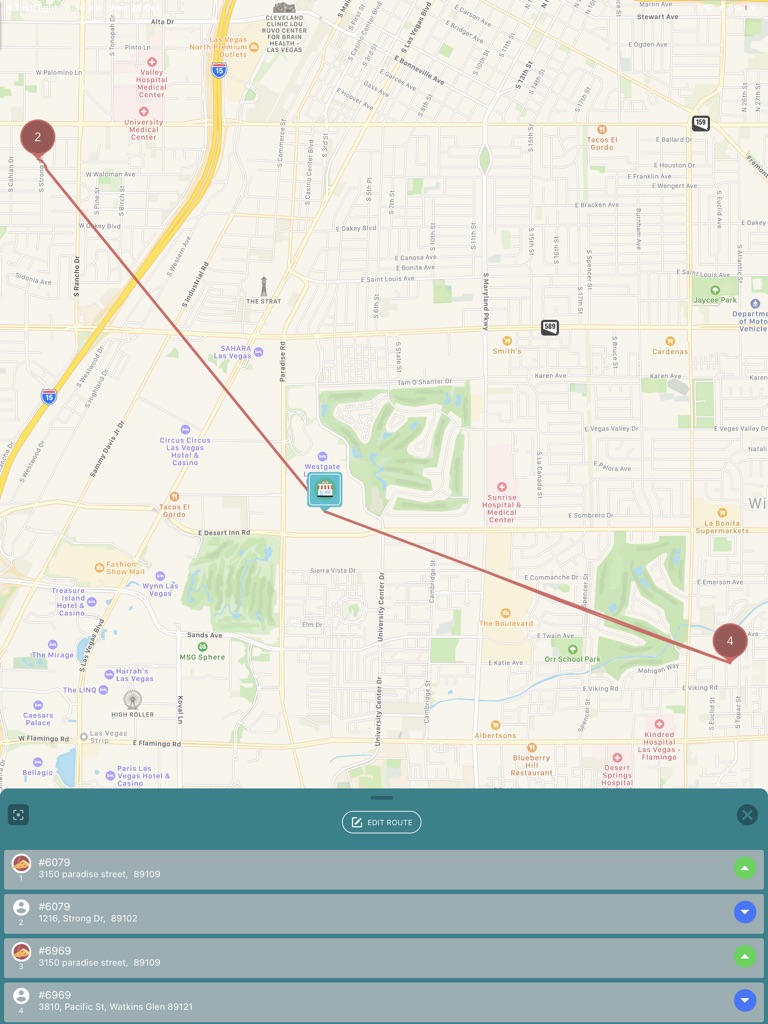Tap the green up arrow for stop 1
768x1024 pixels.
744,868
